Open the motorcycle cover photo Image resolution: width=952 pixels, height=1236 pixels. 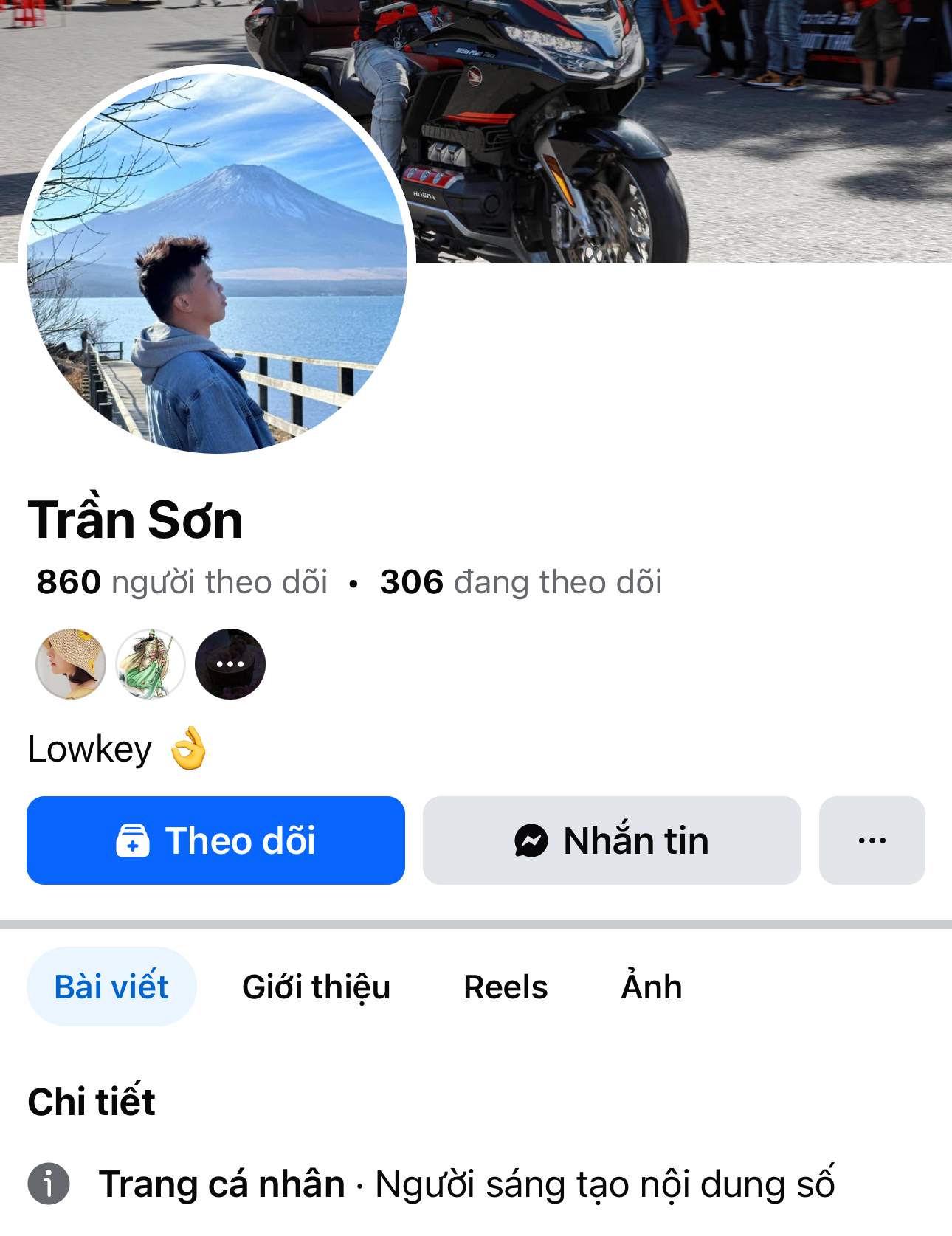(664, 133)
